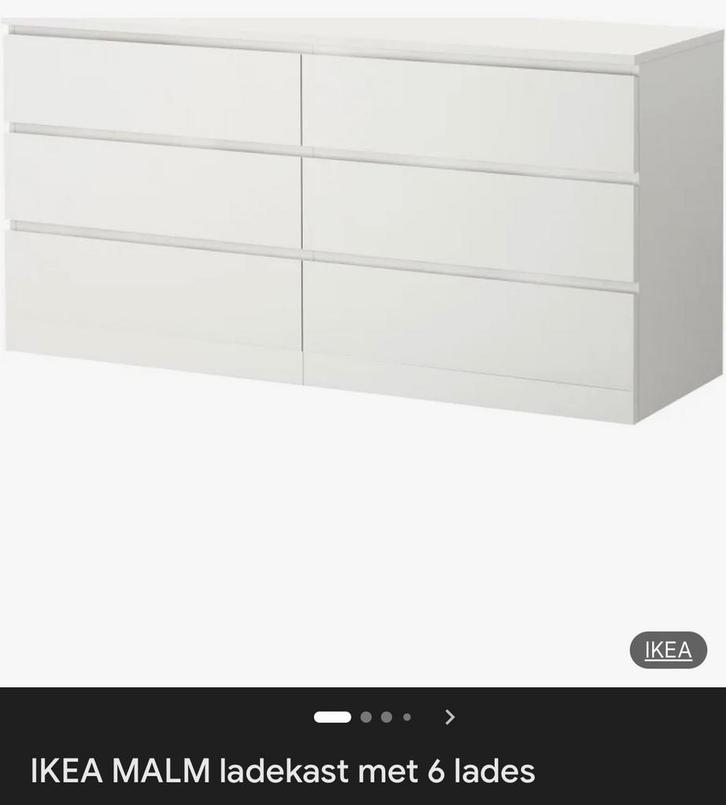Tap the carousel dots navigation strip

coord(368,717)
